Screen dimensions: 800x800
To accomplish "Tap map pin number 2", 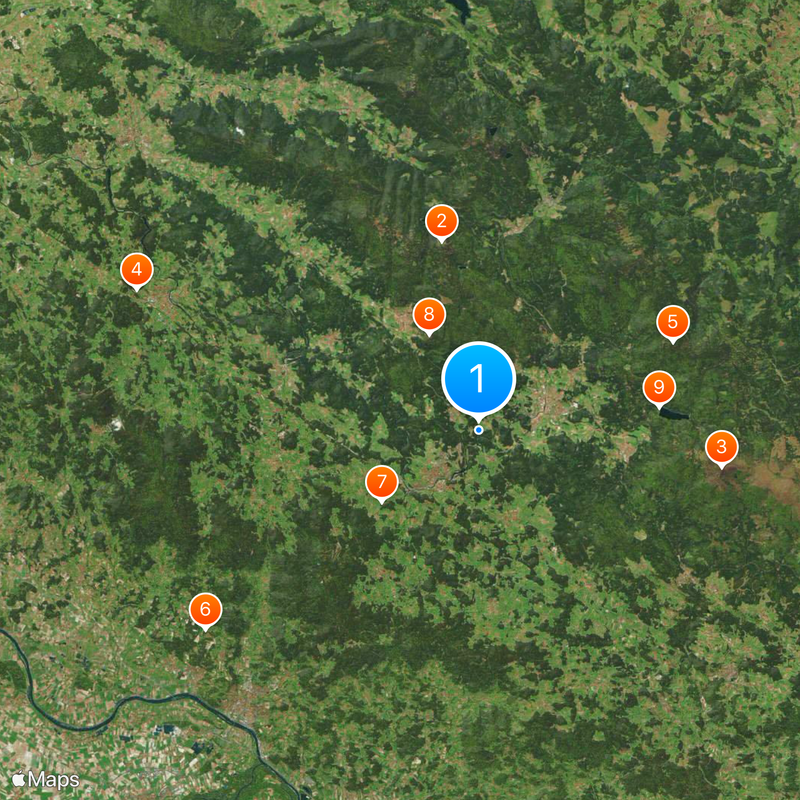I will coord(441,222).
